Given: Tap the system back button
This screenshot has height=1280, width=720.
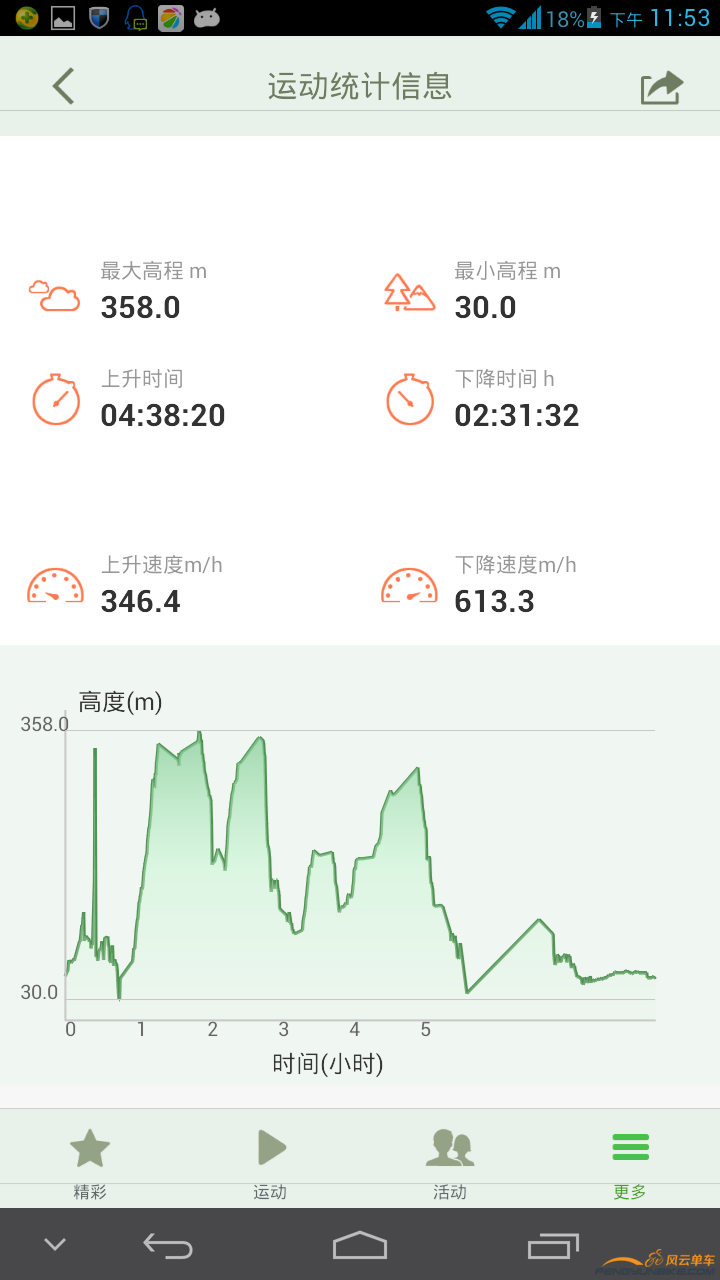Looking at the screenshot, I should (168, 1245).
